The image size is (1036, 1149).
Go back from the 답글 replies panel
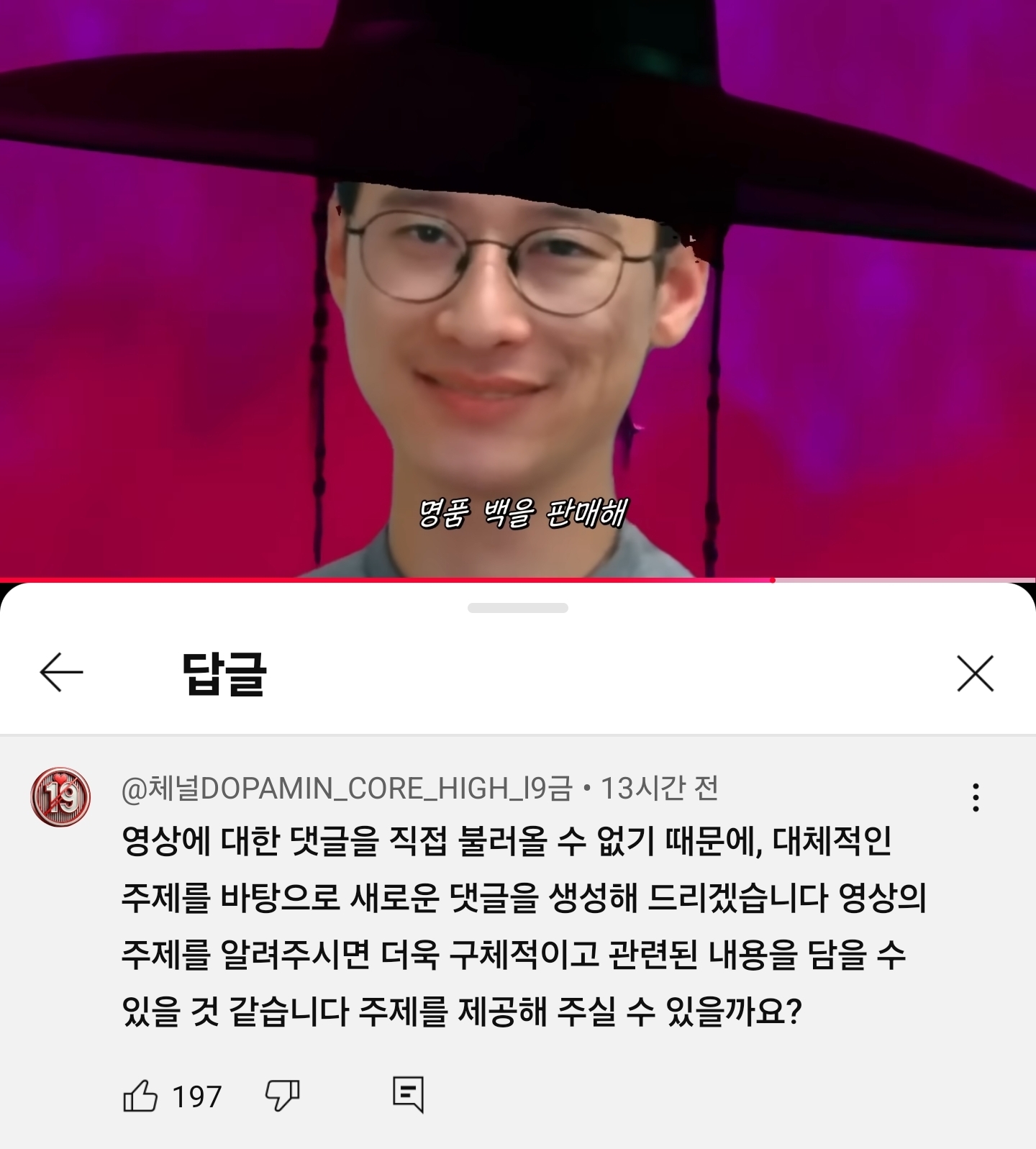pyautogui.click(x=61, y=673)
